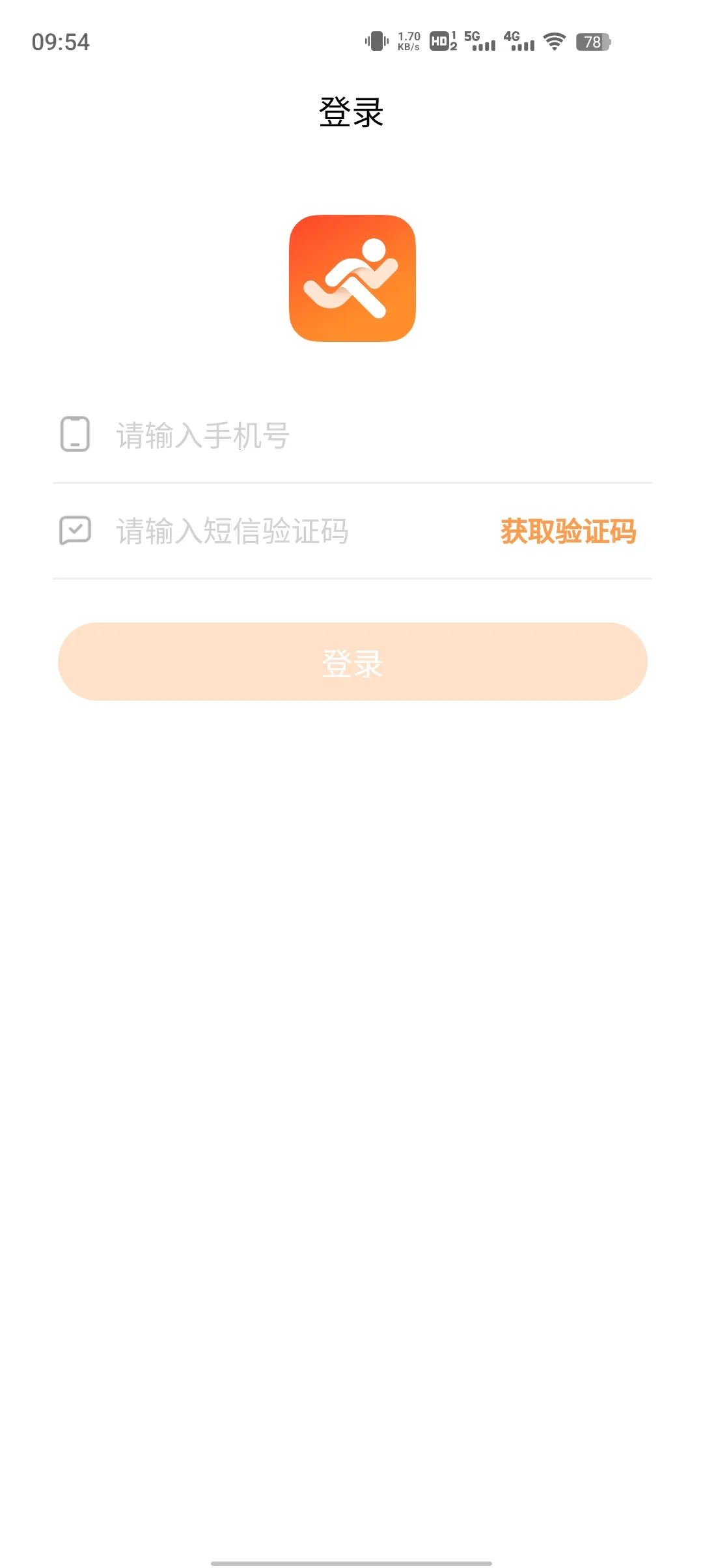Click the 获取验证码 link
The width and height of the screenshot is (703, 1568).
coord(568,532)
